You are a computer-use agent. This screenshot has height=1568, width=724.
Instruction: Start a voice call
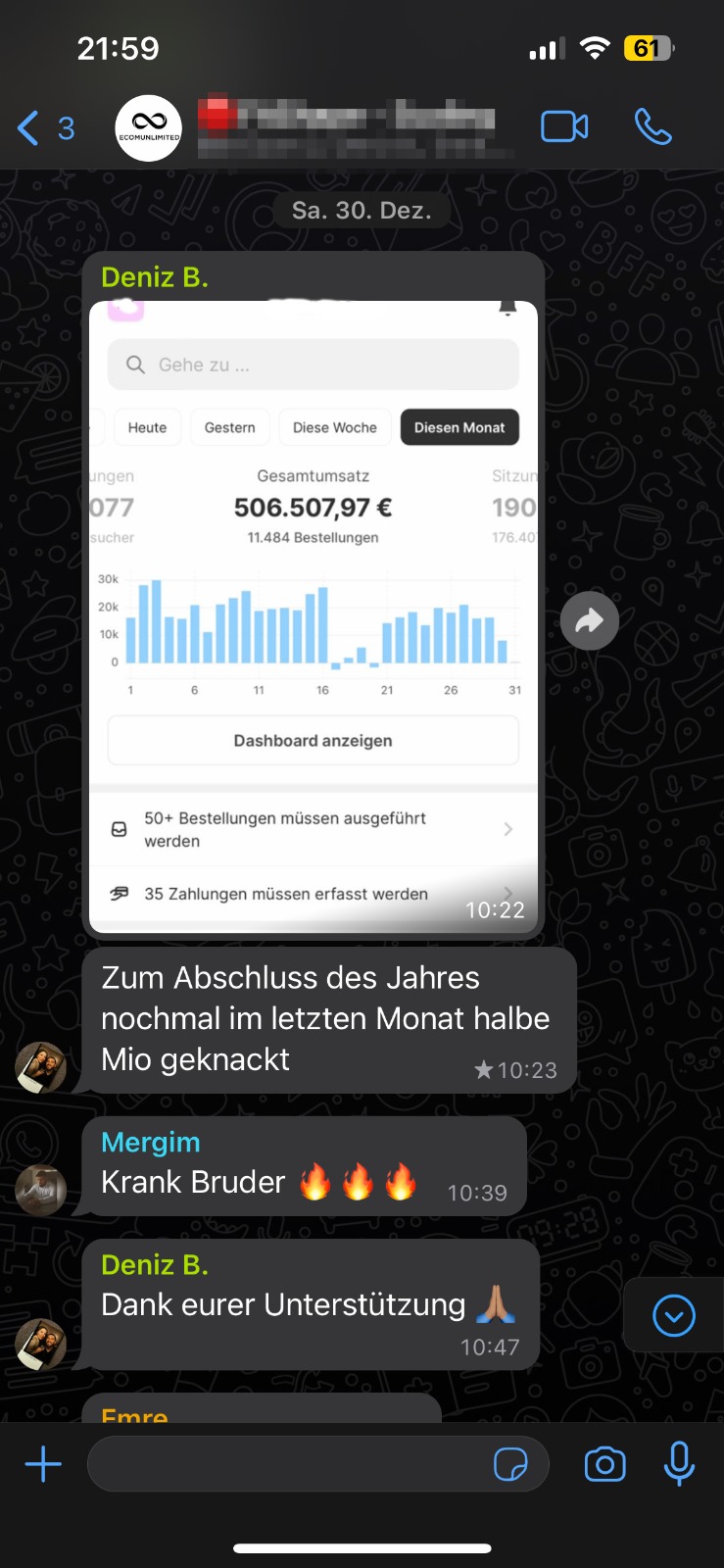point(652,126)
